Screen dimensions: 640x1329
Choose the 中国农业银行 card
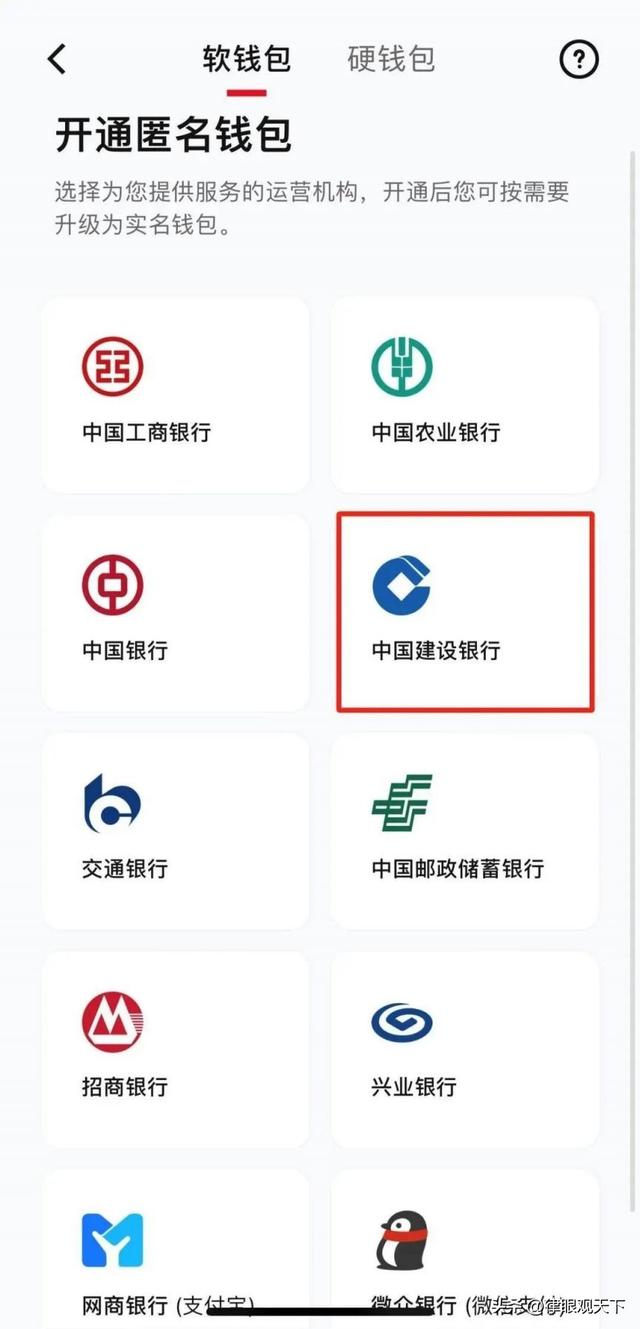(x=465, y=394)
